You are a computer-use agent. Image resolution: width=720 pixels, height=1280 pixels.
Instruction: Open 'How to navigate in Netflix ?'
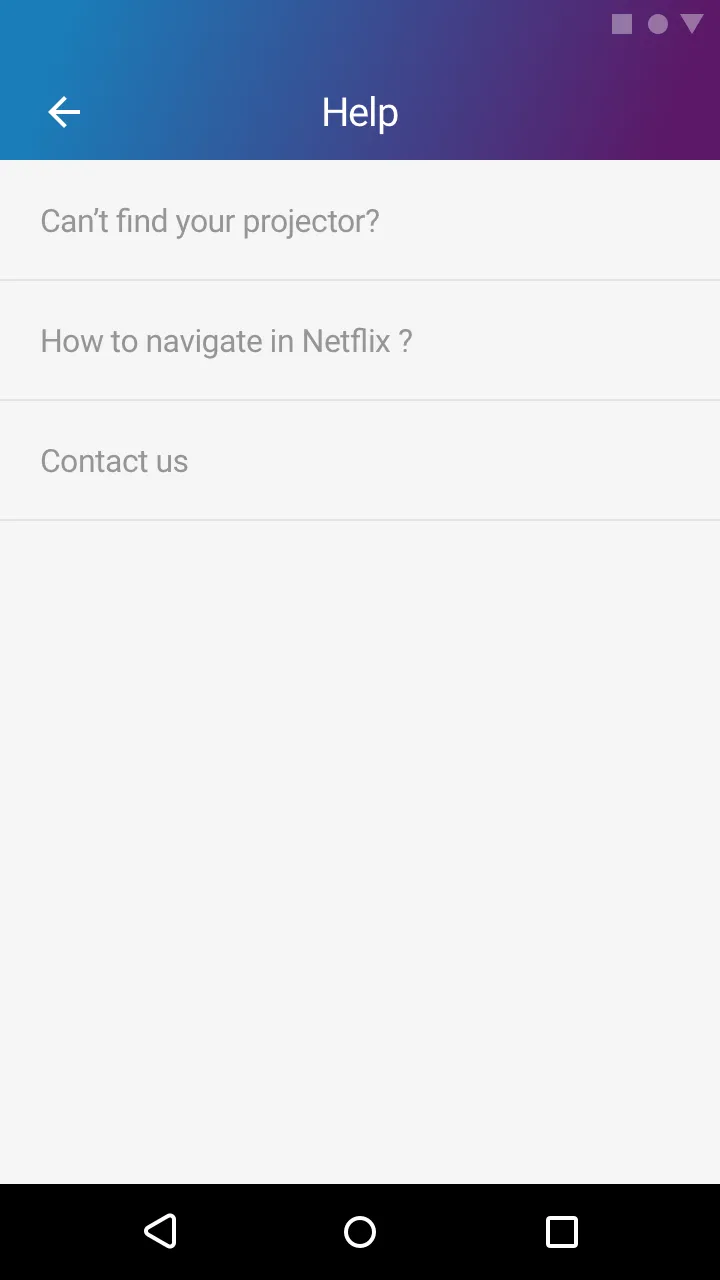pos(360,340)
